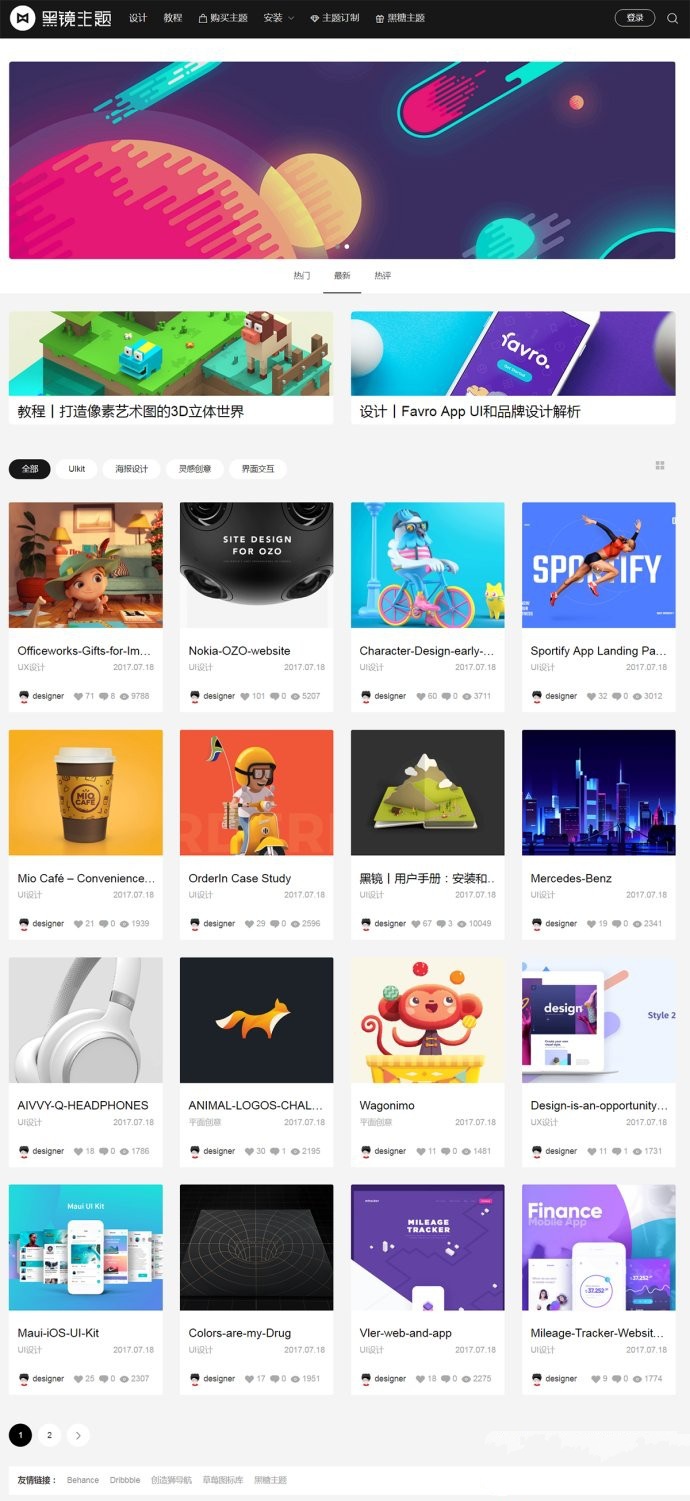Filter by UIkit chip
This screenshot has width=690, height=1501.
click(x=77, y=468)
